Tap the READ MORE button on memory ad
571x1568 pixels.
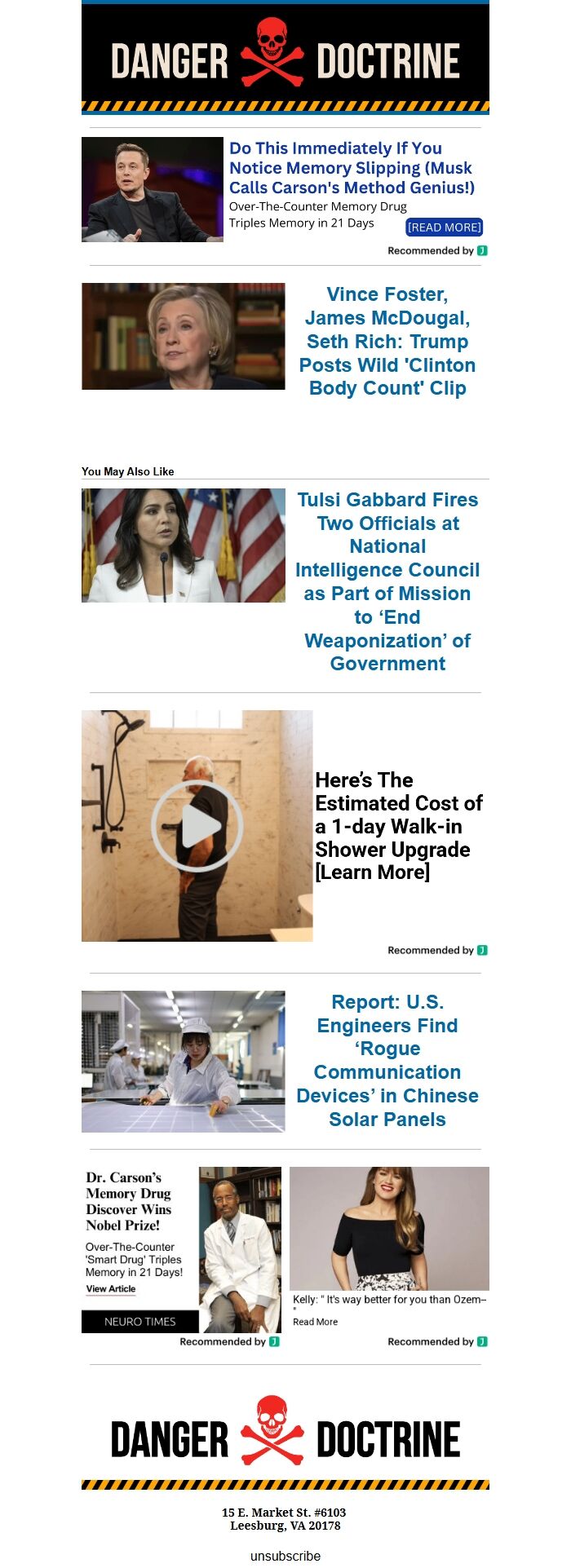(444, 227)
